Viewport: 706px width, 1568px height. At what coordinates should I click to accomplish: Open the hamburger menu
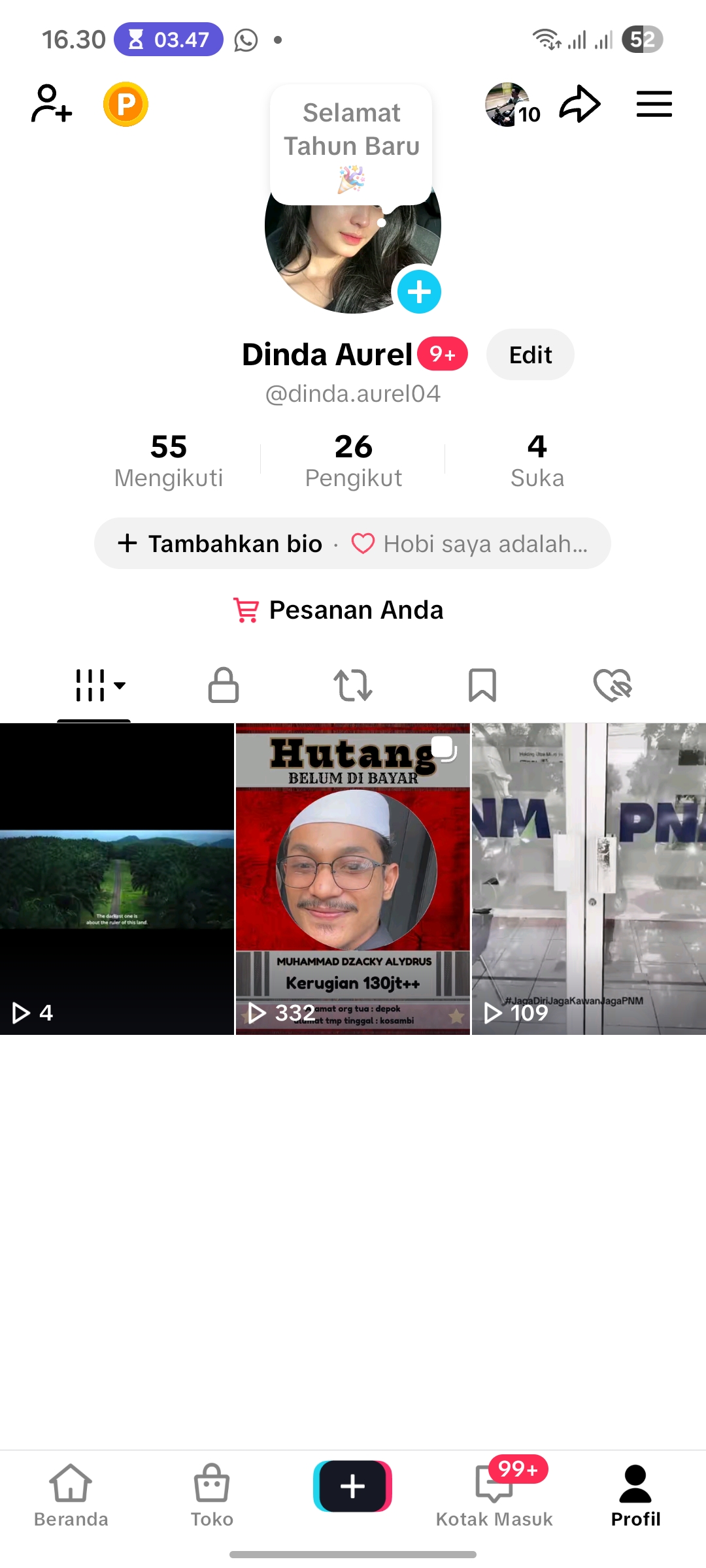pos(654,104)
